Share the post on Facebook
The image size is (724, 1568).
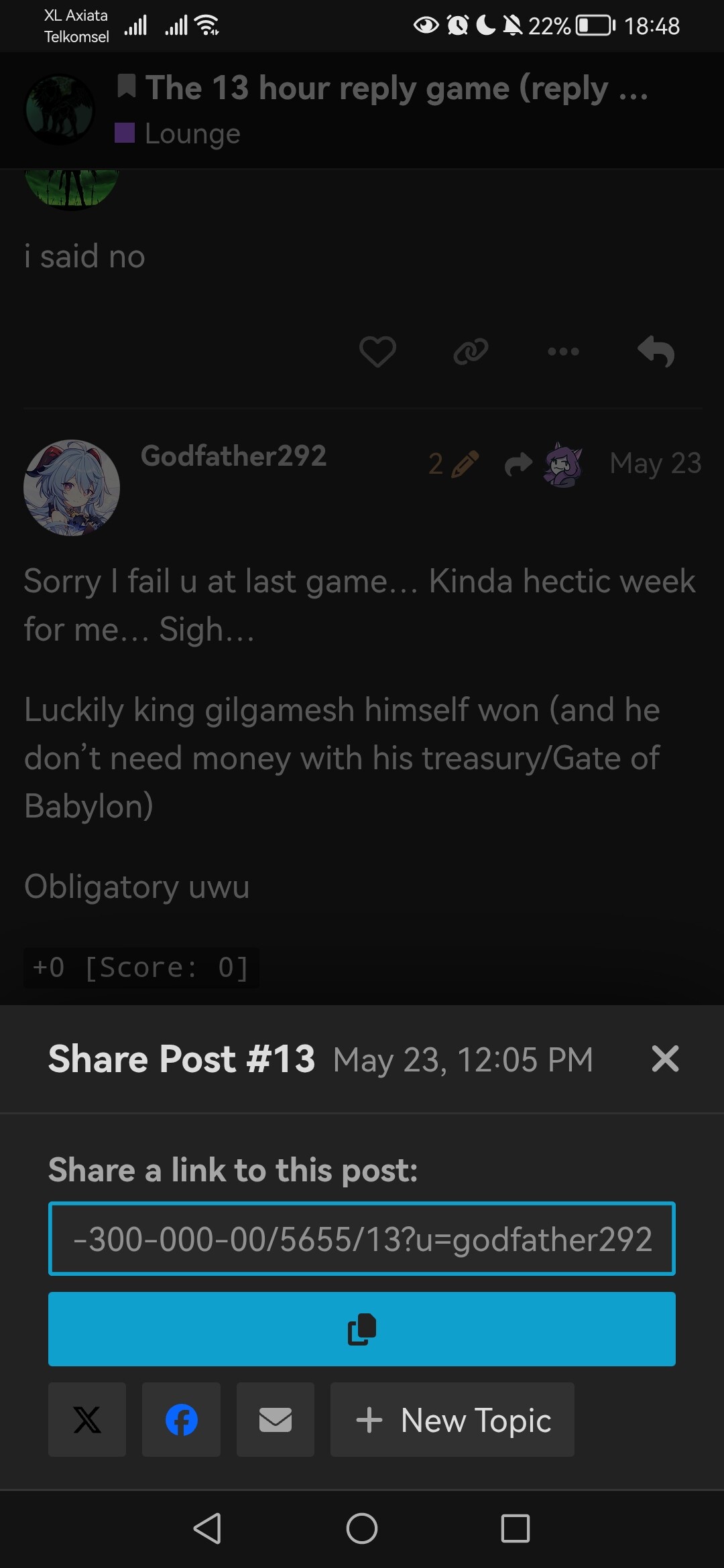coord(181,1419)
